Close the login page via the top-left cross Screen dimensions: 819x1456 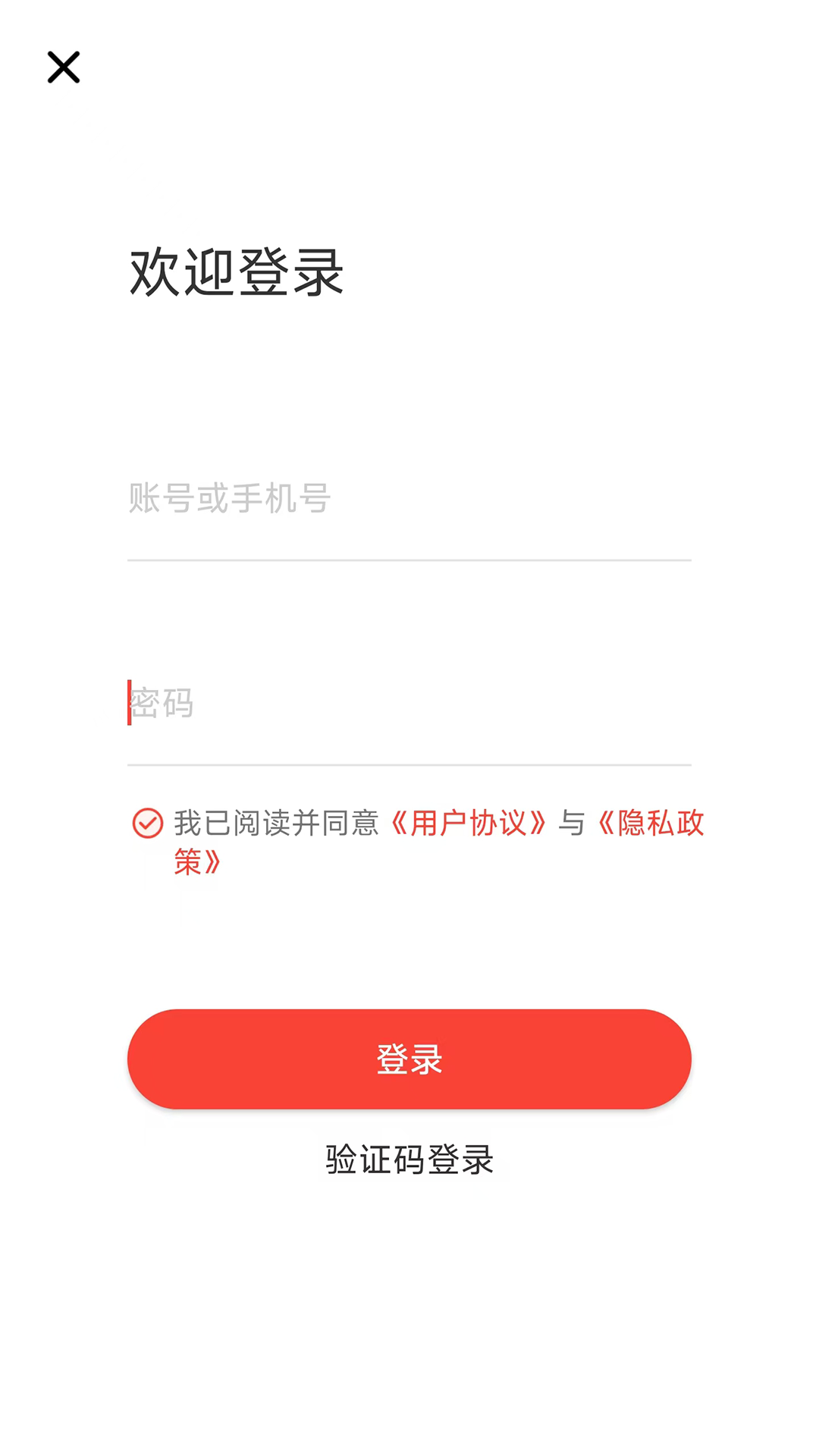[x=64, y=67]
